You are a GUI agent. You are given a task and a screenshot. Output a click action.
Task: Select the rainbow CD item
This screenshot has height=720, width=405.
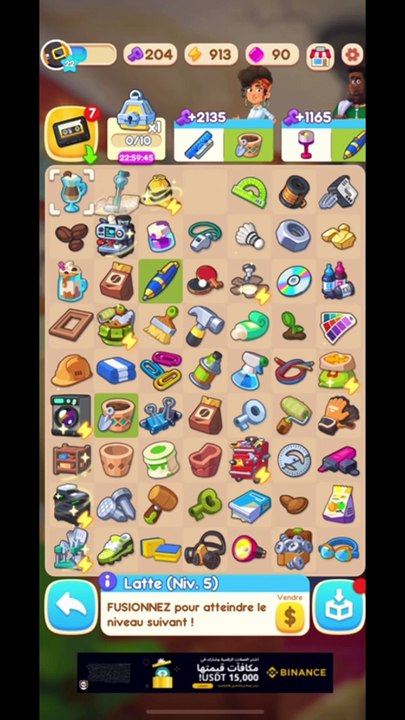coord(294,281)
